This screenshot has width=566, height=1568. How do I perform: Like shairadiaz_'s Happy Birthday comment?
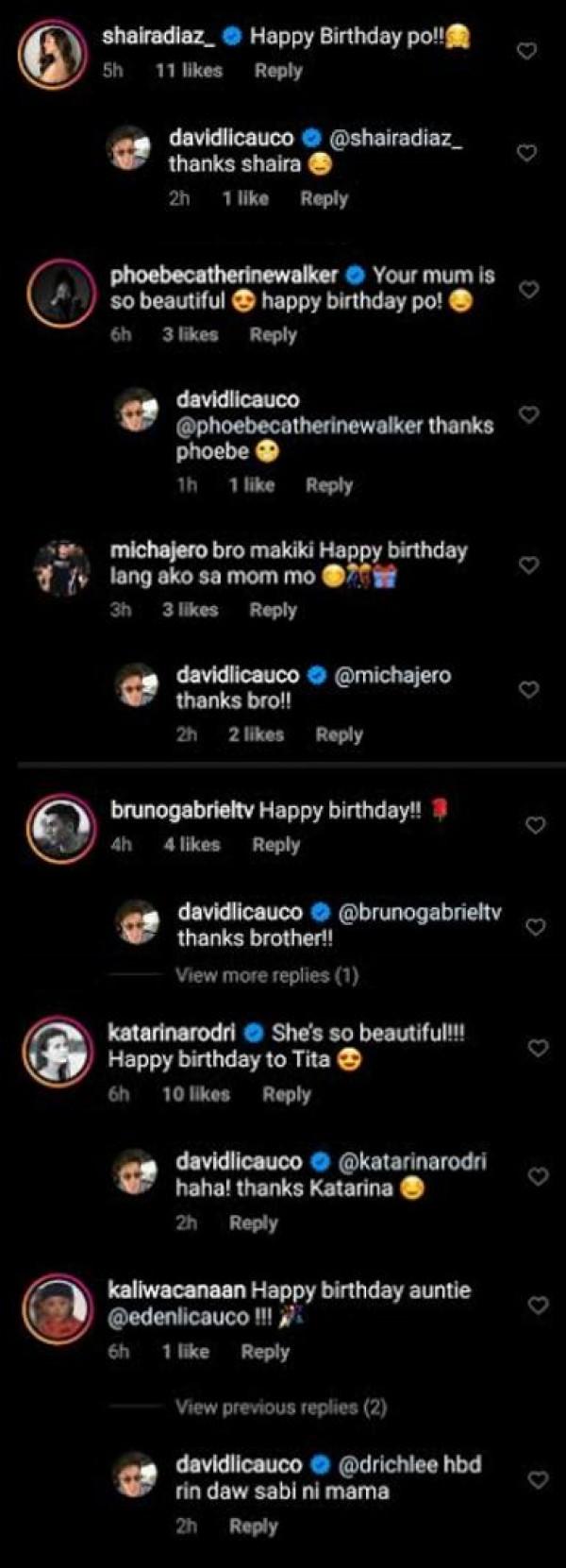coord(527,51)
